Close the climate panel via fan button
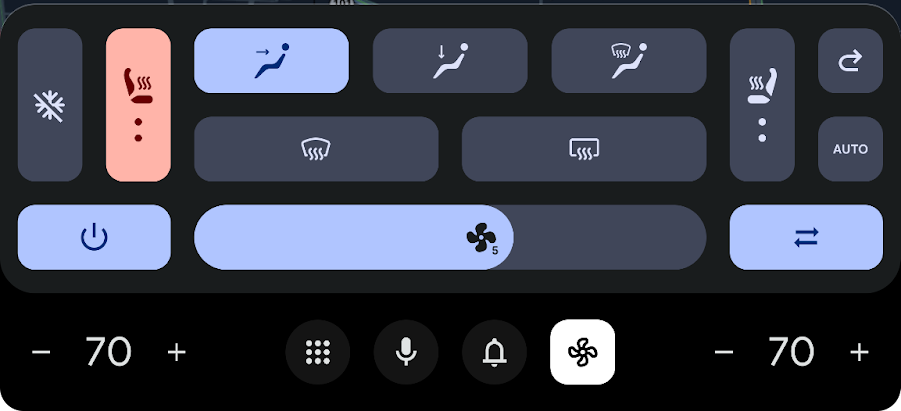The width and height of the screenshot is (901, 411). click(582, 352)
